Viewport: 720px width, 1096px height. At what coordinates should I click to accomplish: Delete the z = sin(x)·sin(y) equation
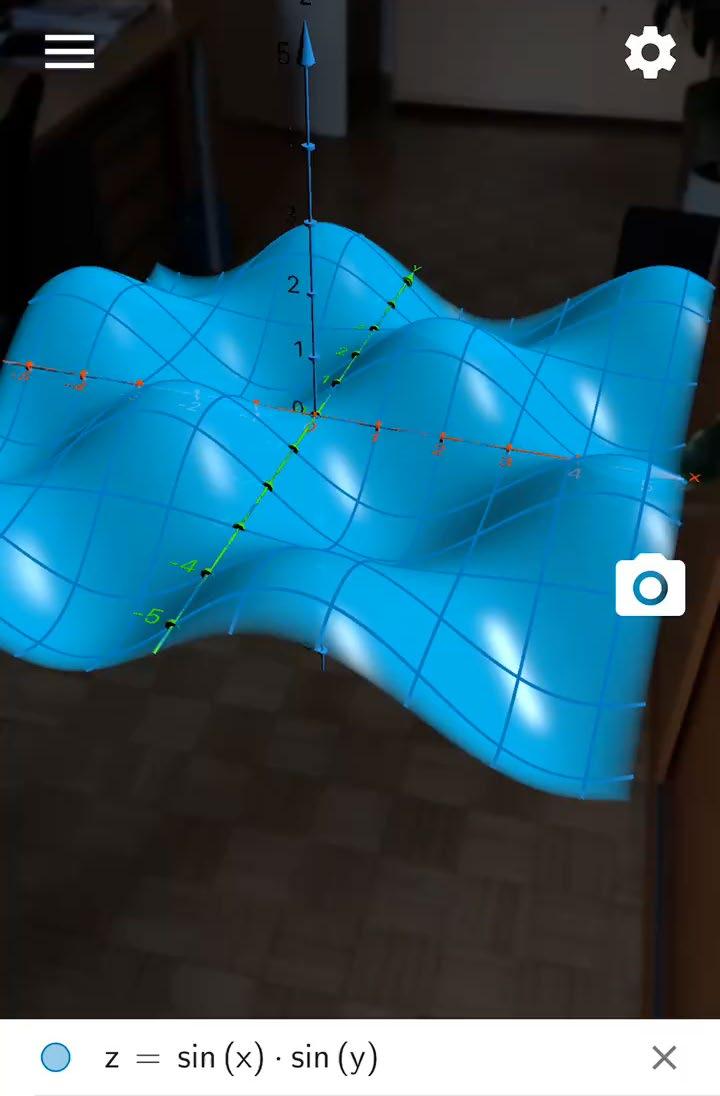(664, 1057)
